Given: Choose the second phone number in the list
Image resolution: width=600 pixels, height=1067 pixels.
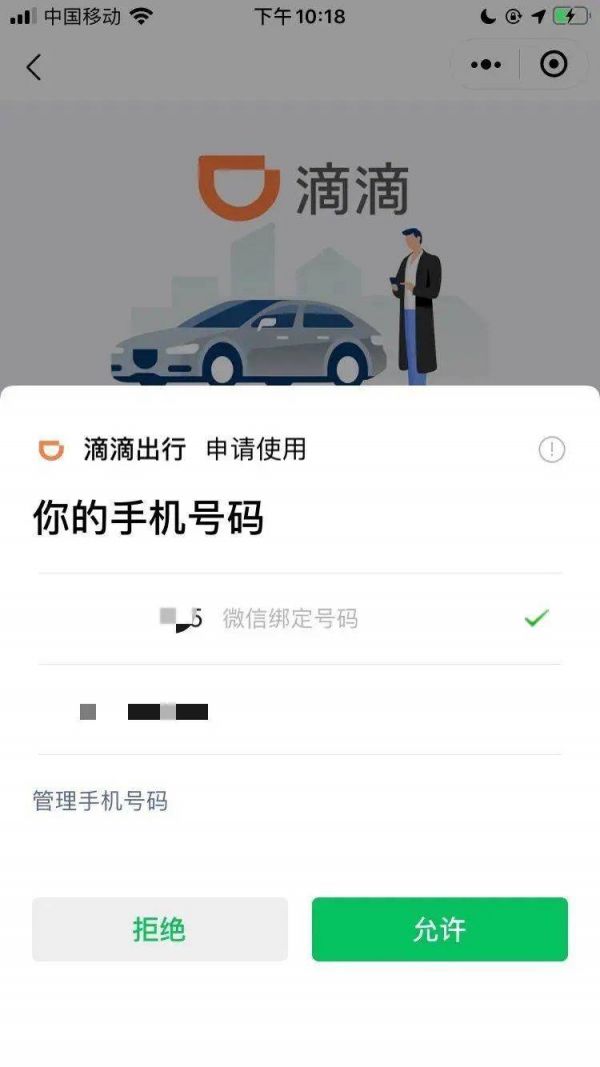Looking at the screenshot, I should [x=300, y=711].
